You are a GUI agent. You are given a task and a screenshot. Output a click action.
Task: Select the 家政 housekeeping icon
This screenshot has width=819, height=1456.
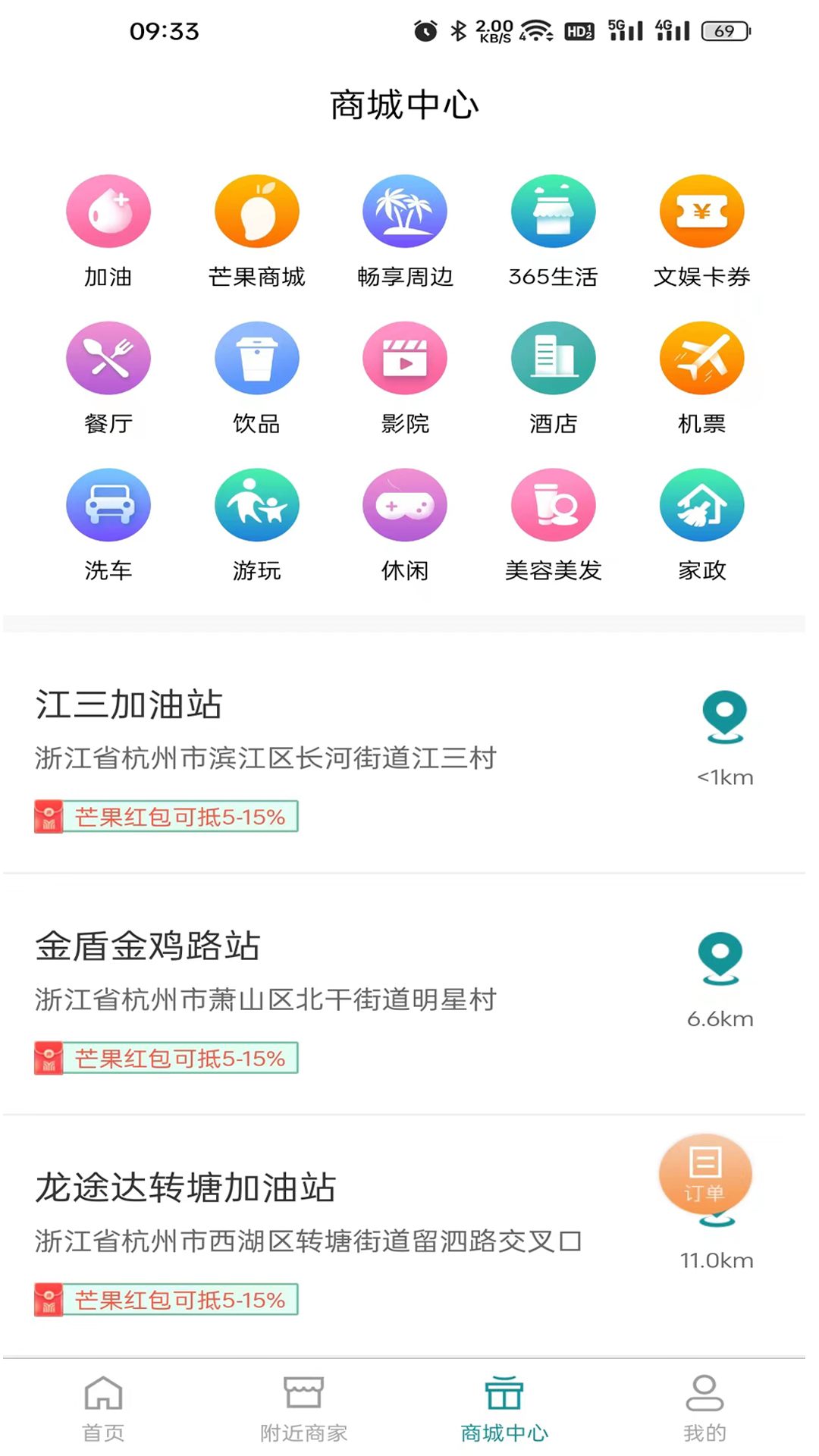[701, 504]
